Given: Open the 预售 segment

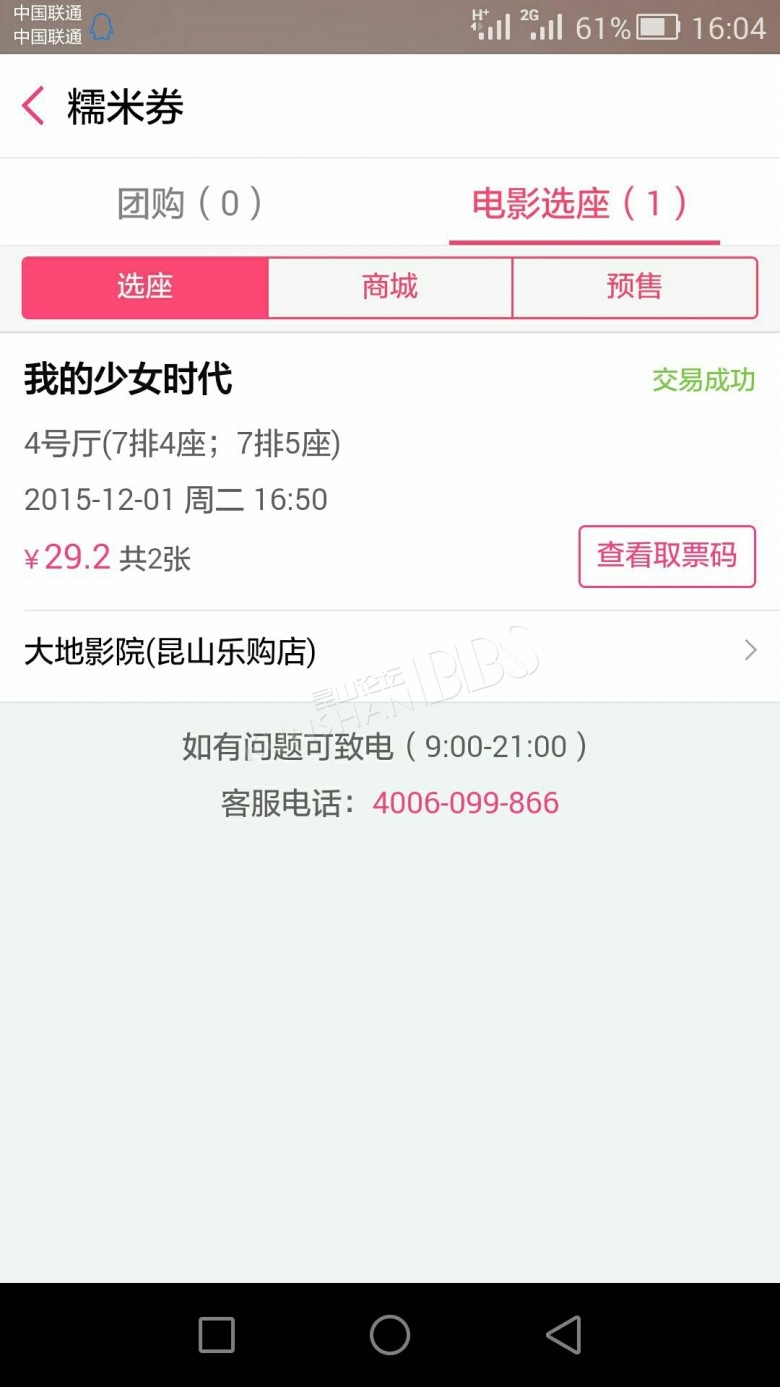Looking at the screenshot, I should click(x=634, y=287).
